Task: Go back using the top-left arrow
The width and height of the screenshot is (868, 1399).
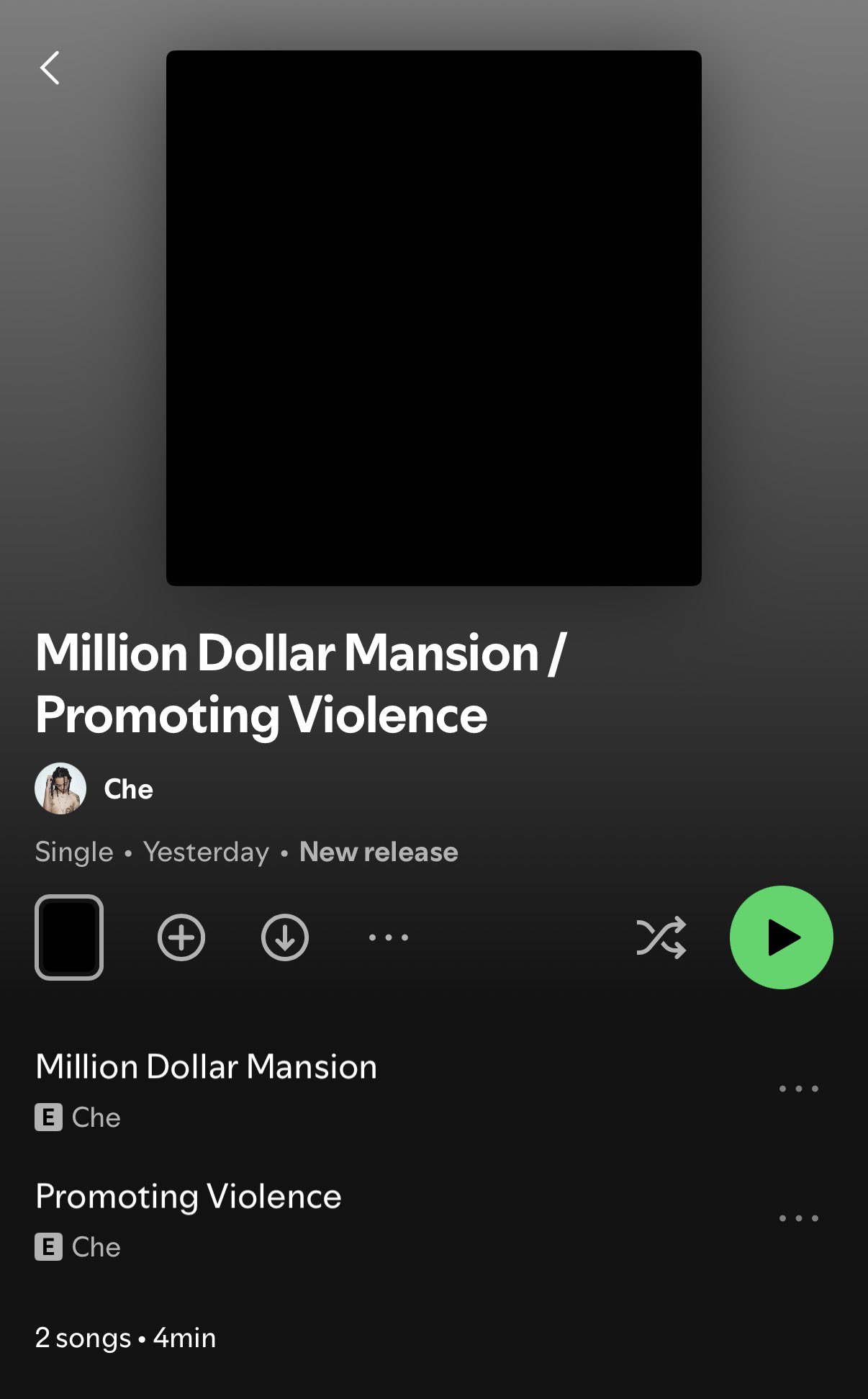Action: [50, 68]
